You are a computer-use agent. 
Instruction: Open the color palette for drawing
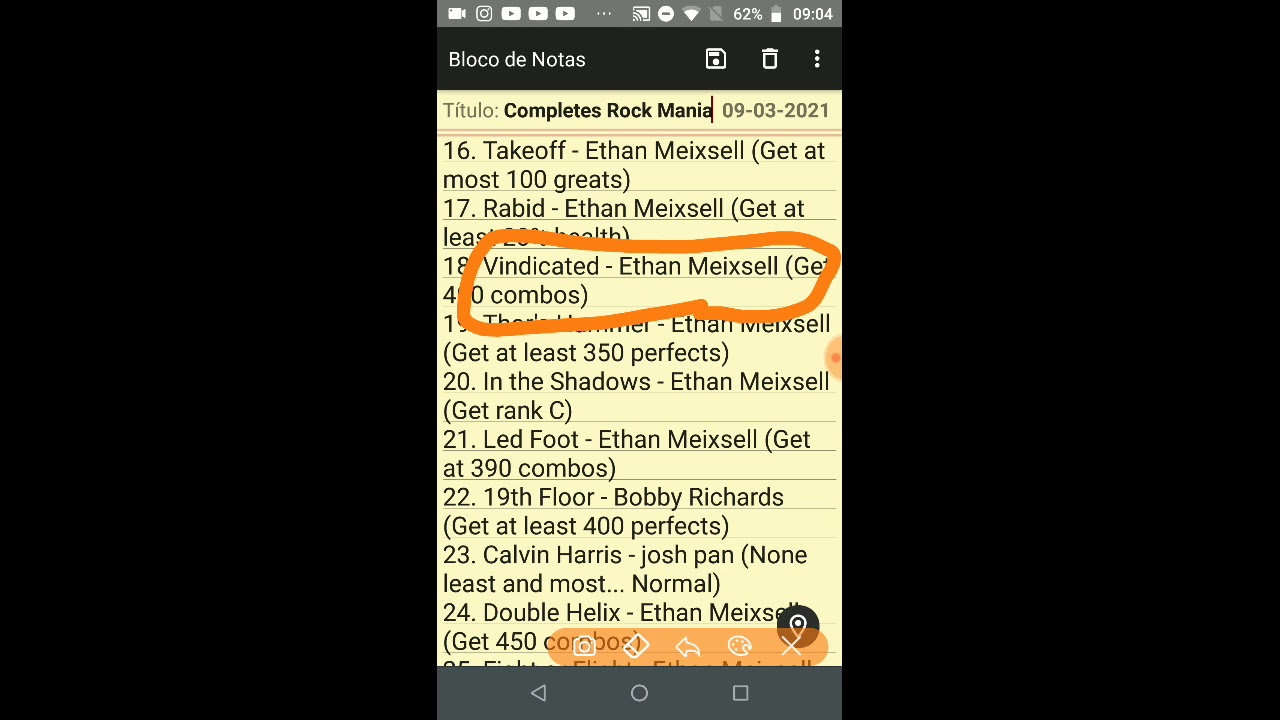[x=740, y=647]
